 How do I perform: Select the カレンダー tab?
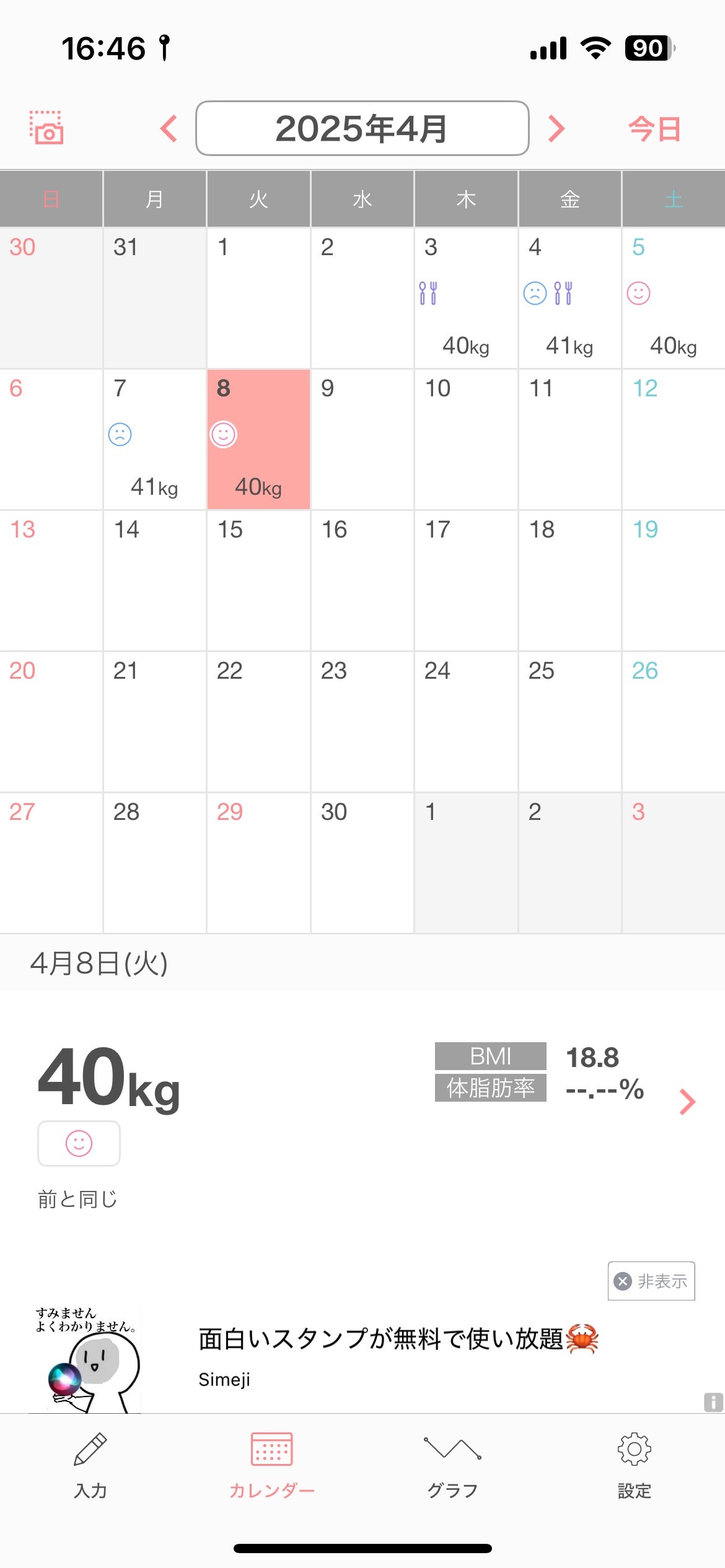[x=271, y=1463]
